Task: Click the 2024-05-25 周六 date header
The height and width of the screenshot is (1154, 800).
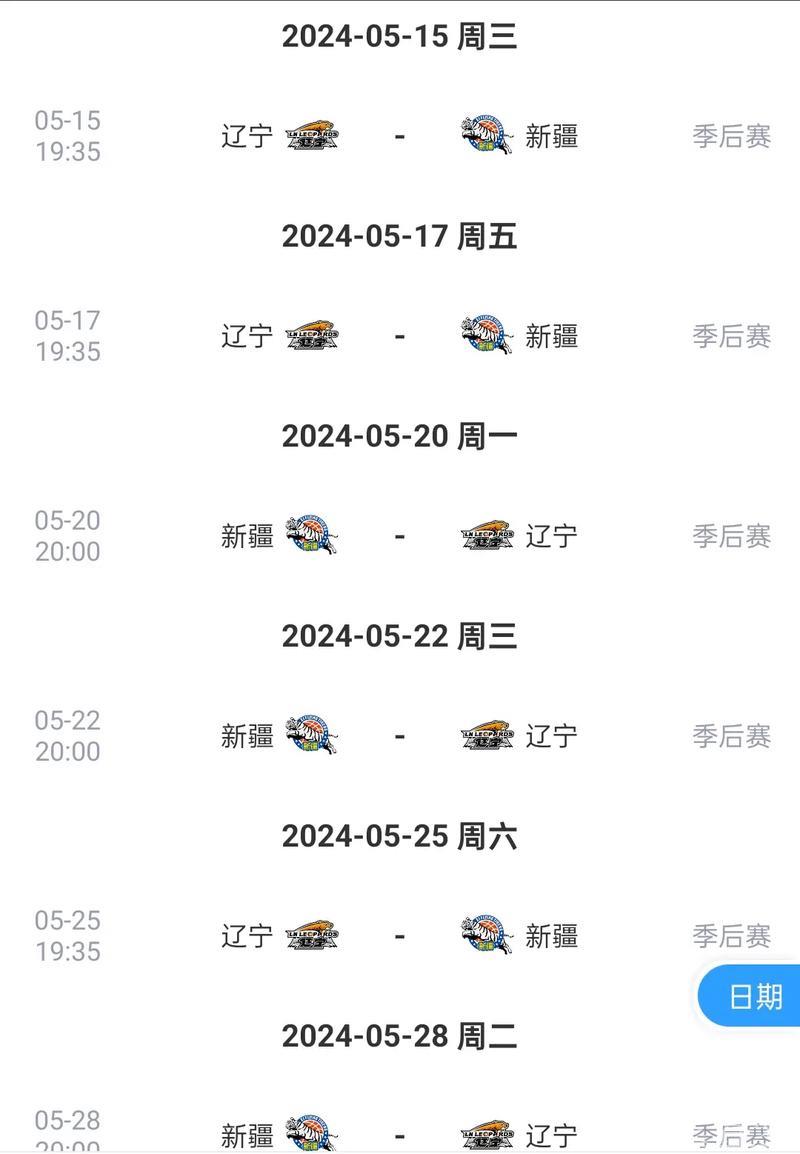Action: 400,836
